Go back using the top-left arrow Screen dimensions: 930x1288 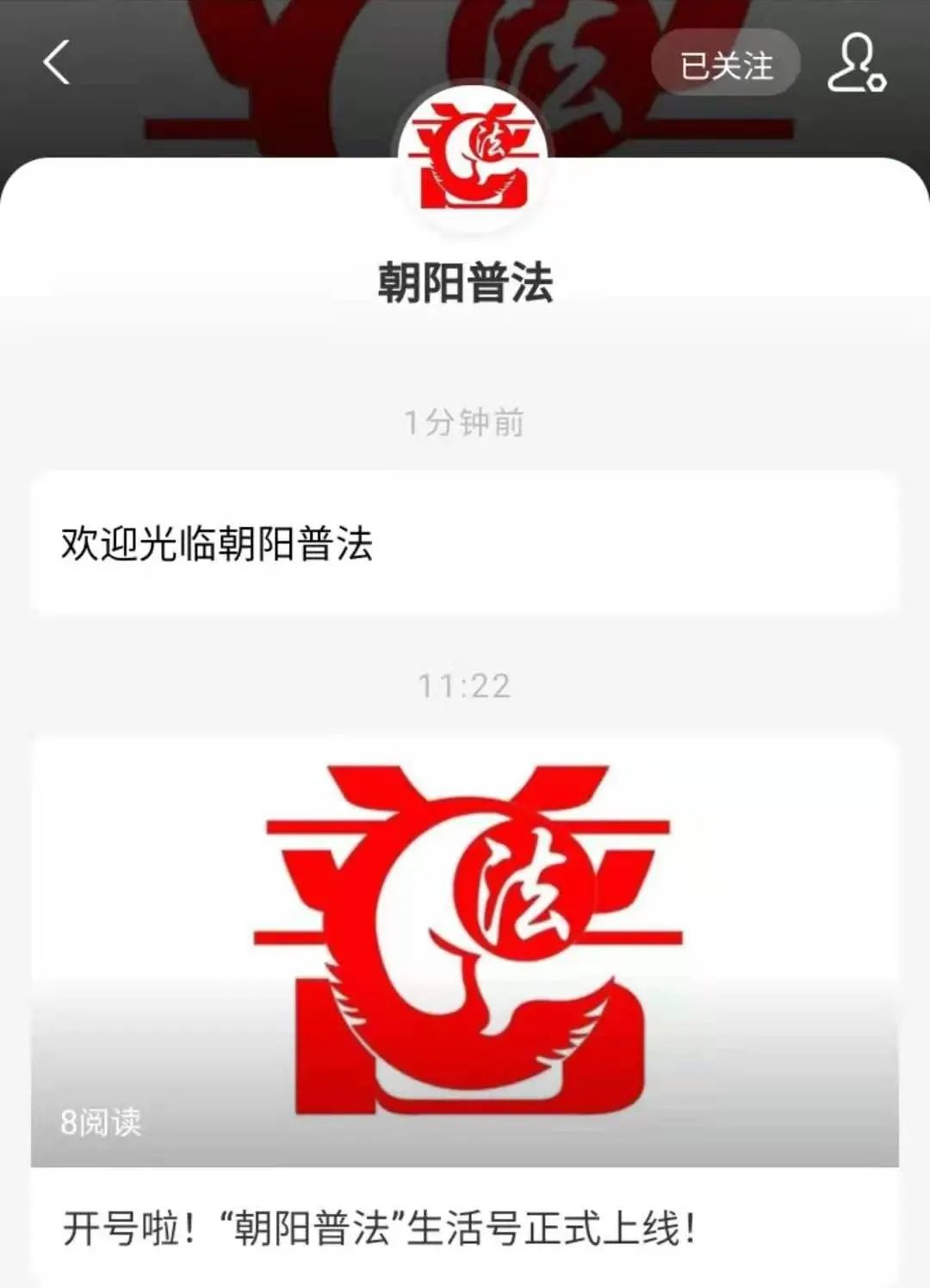tap(57, 63)
